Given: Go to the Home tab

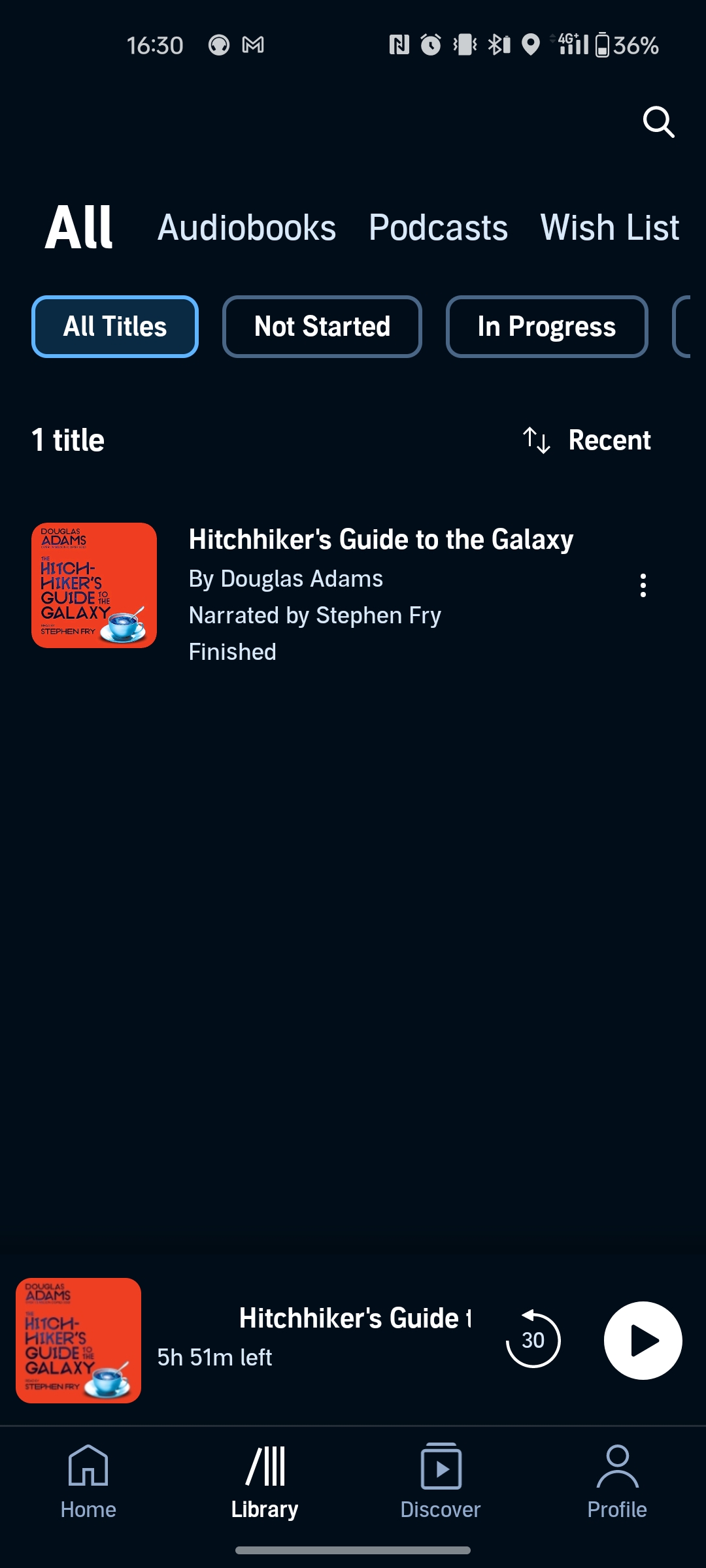Looking at the screenshot, I should (x=88, y=1482).
